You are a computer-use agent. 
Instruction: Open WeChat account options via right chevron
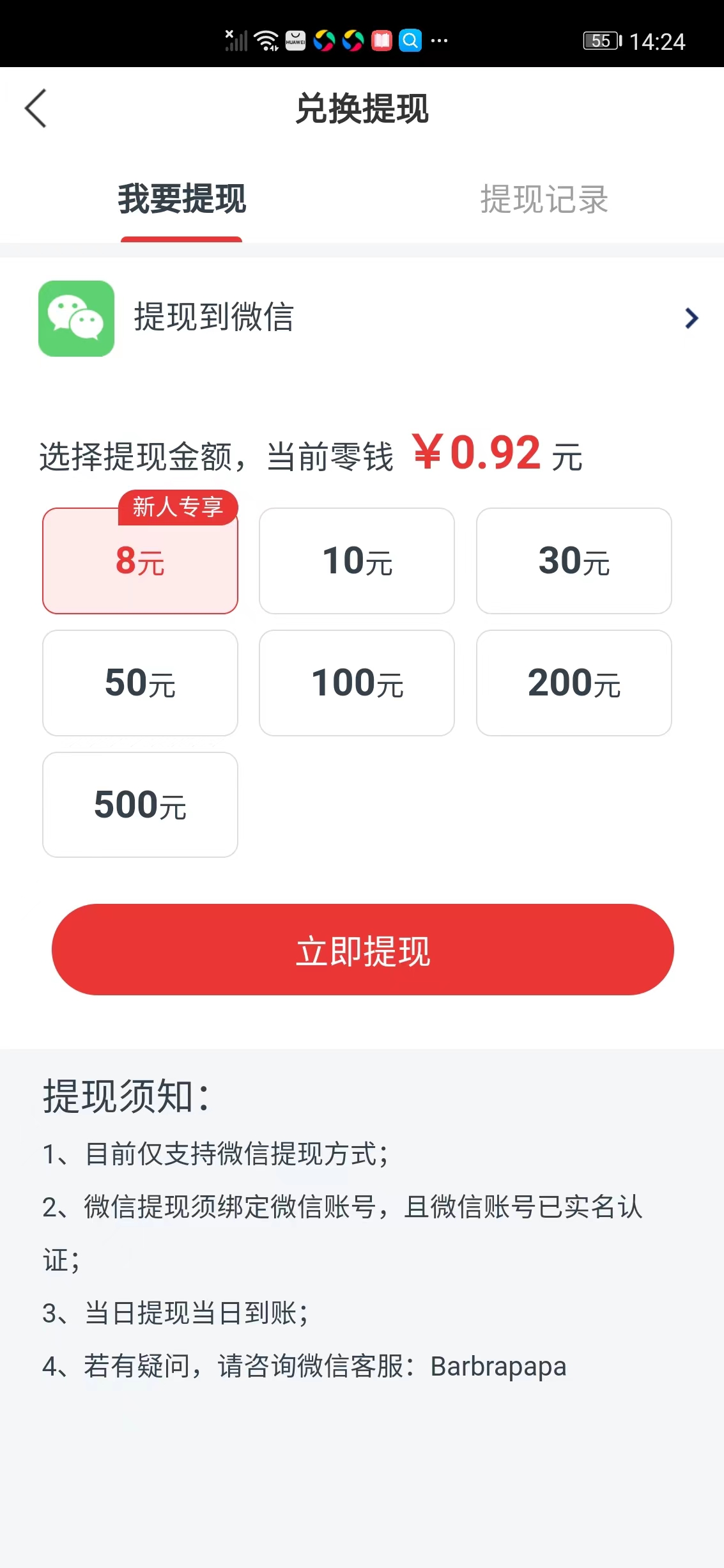(x=690, y=318)
